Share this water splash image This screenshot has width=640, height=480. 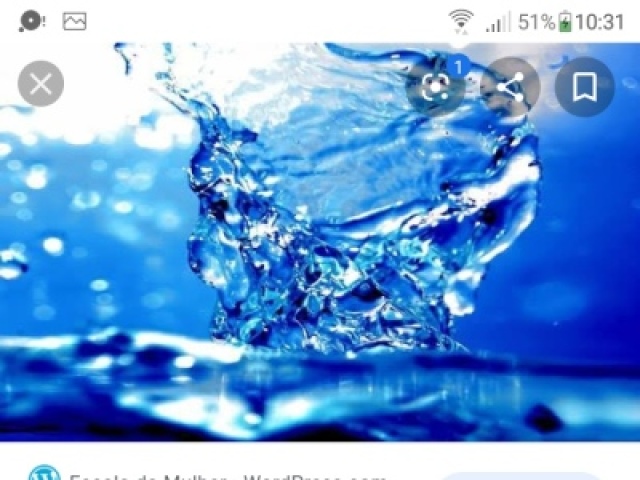tap(510, 87)
